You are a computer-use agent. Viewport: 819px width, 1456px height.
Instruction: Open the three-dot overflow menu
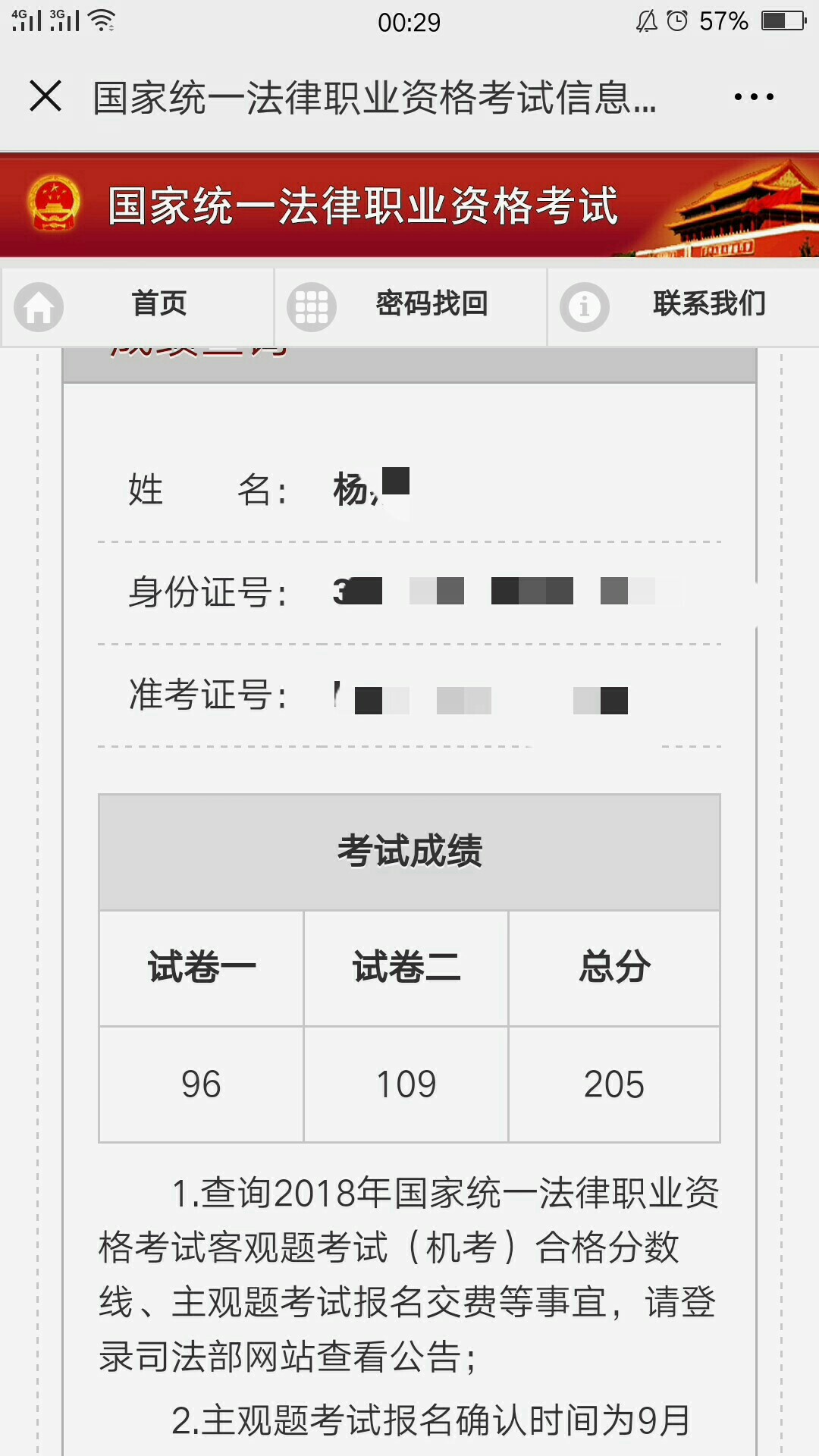click(754, 97)
